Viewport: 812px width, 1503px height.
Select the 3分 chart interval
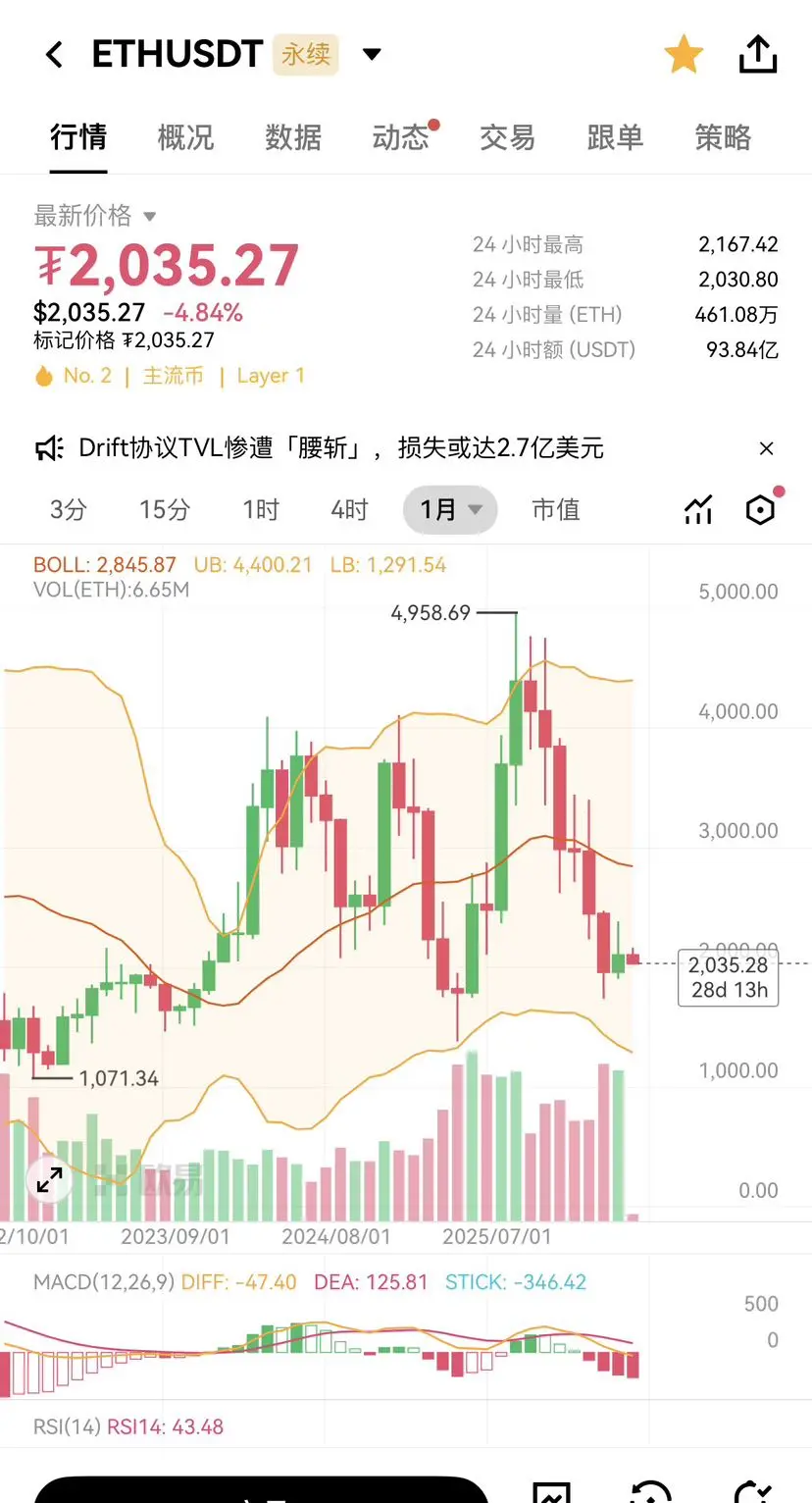click(x=69, y=510)
